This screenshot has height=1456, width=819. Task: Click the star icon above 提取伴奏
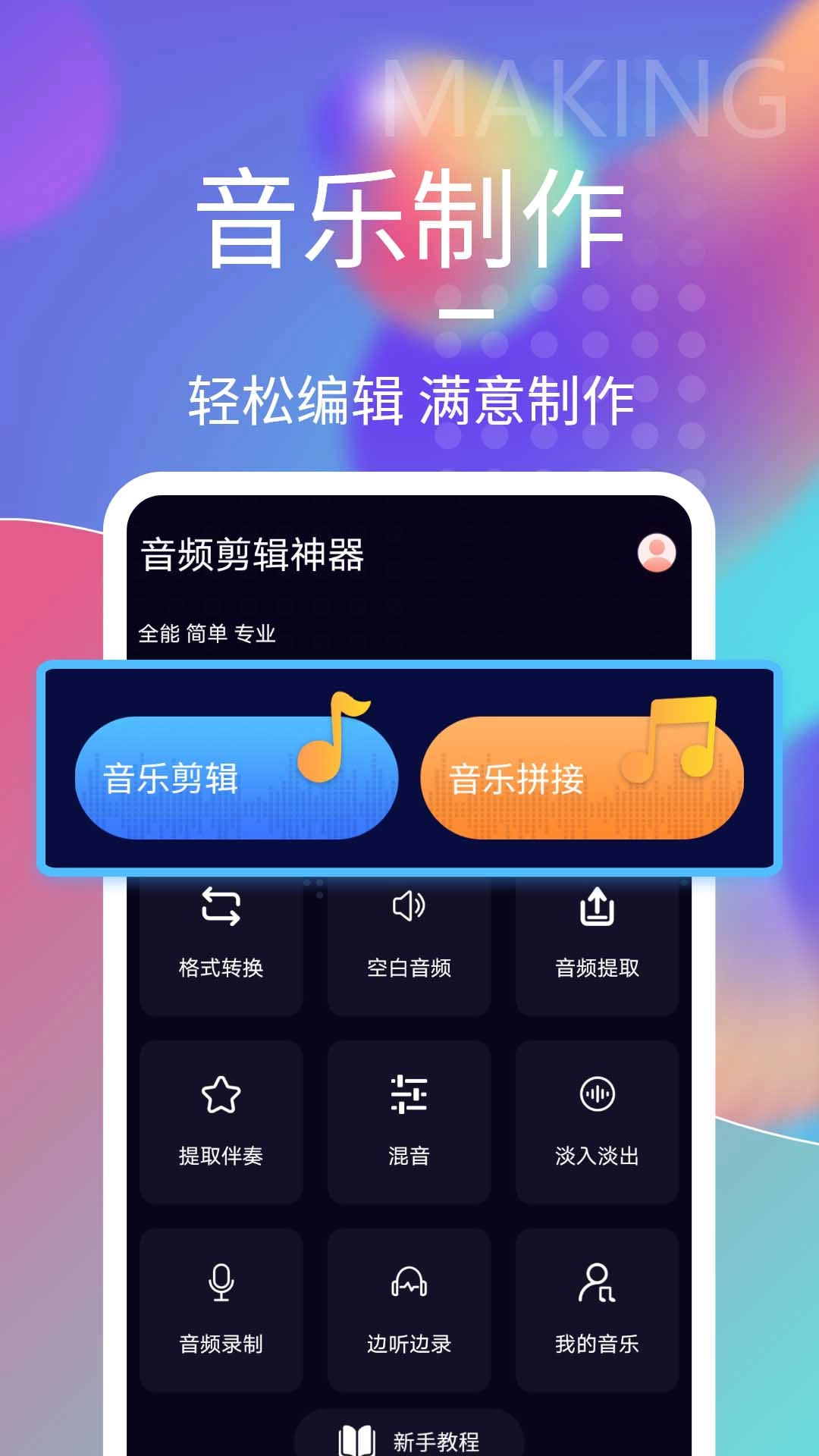tap(221, 1094)
